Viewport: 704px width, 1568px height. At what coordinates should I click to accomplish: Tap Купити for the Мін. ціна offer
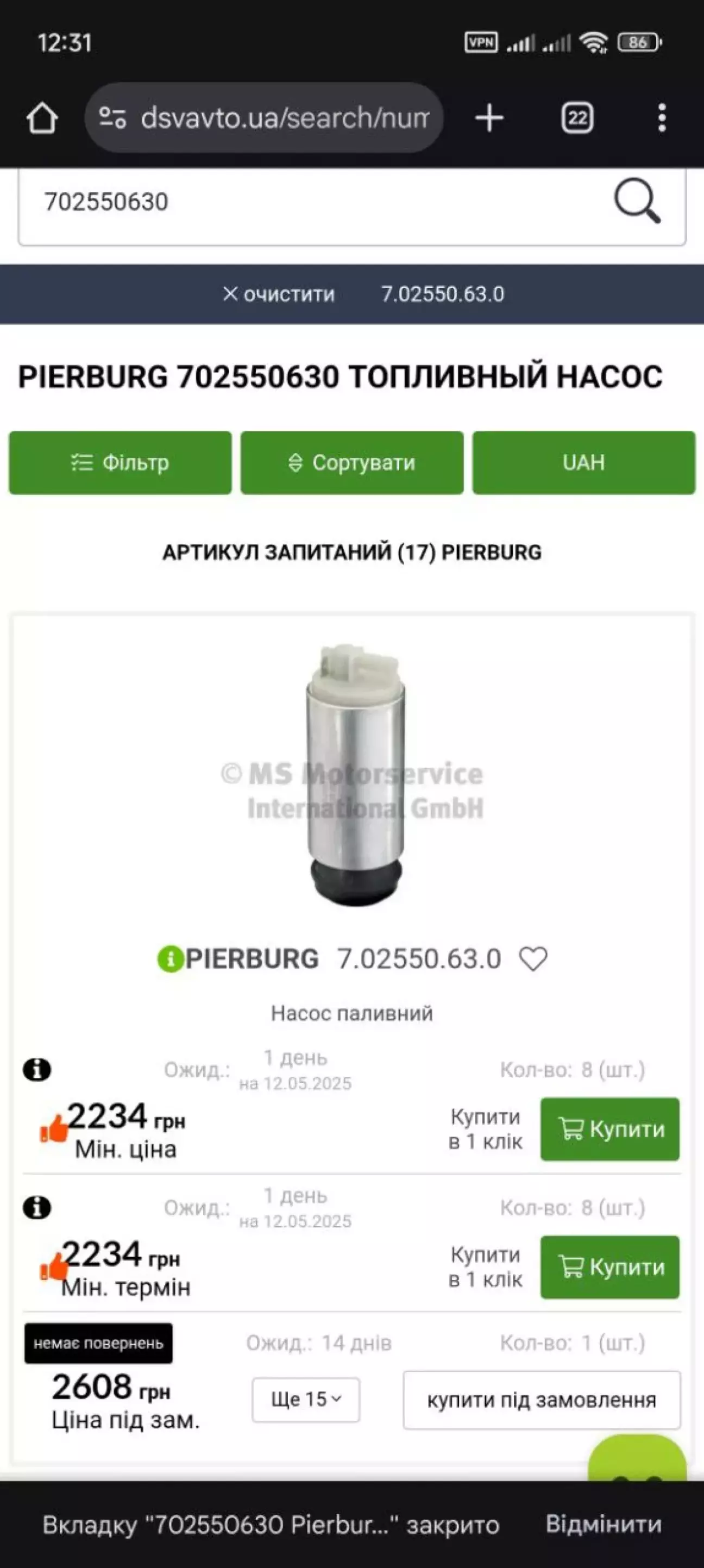609,1129
